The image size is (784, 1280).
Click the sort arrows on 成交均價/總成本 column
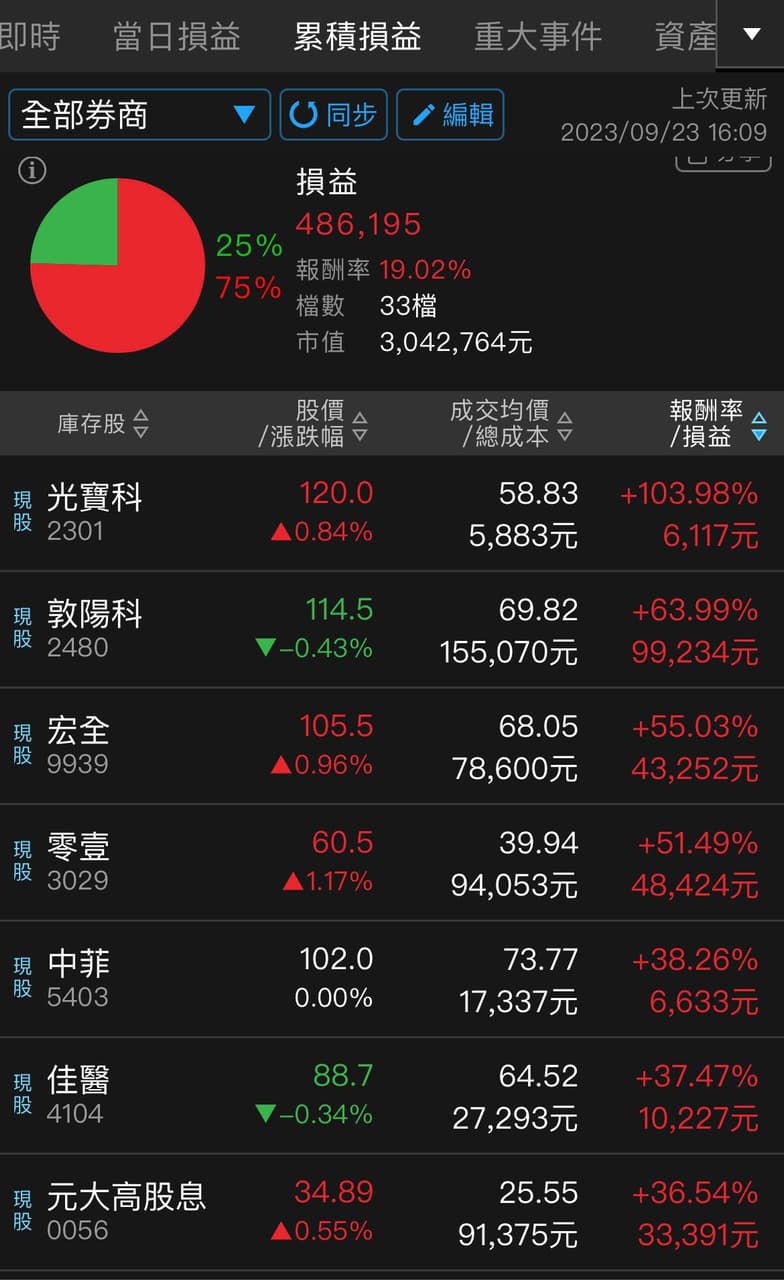click(566, 424)
